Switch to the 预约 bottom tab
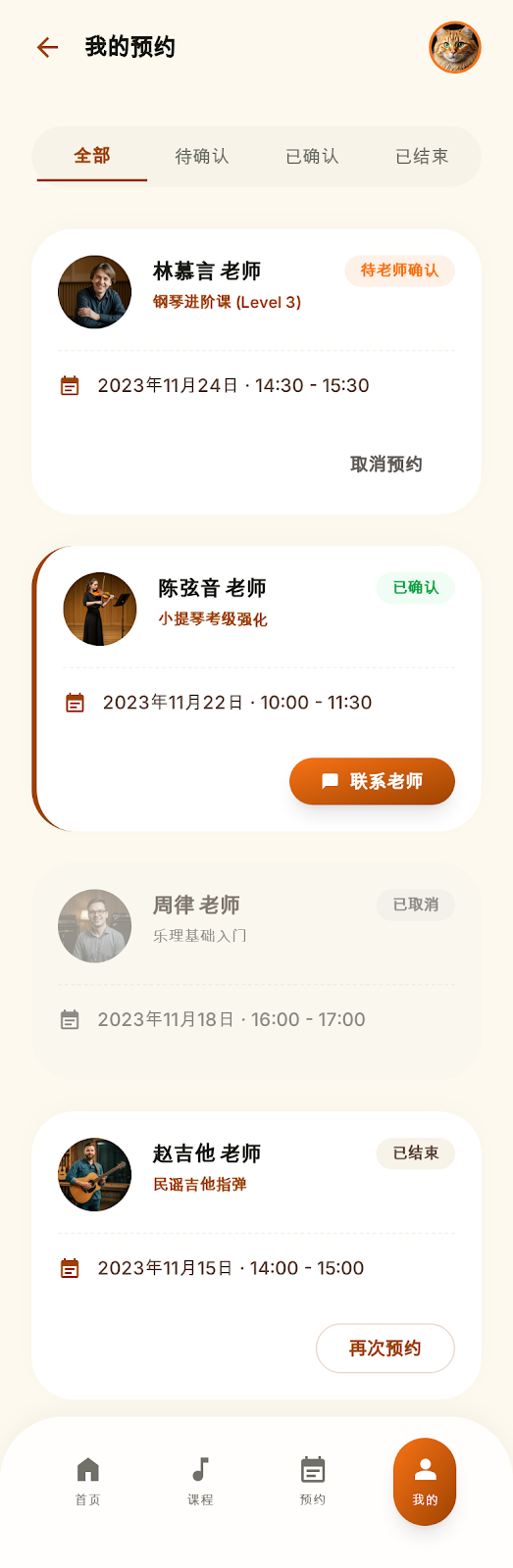Viewport: 513px width, 1568px height. pos(313,1481)
